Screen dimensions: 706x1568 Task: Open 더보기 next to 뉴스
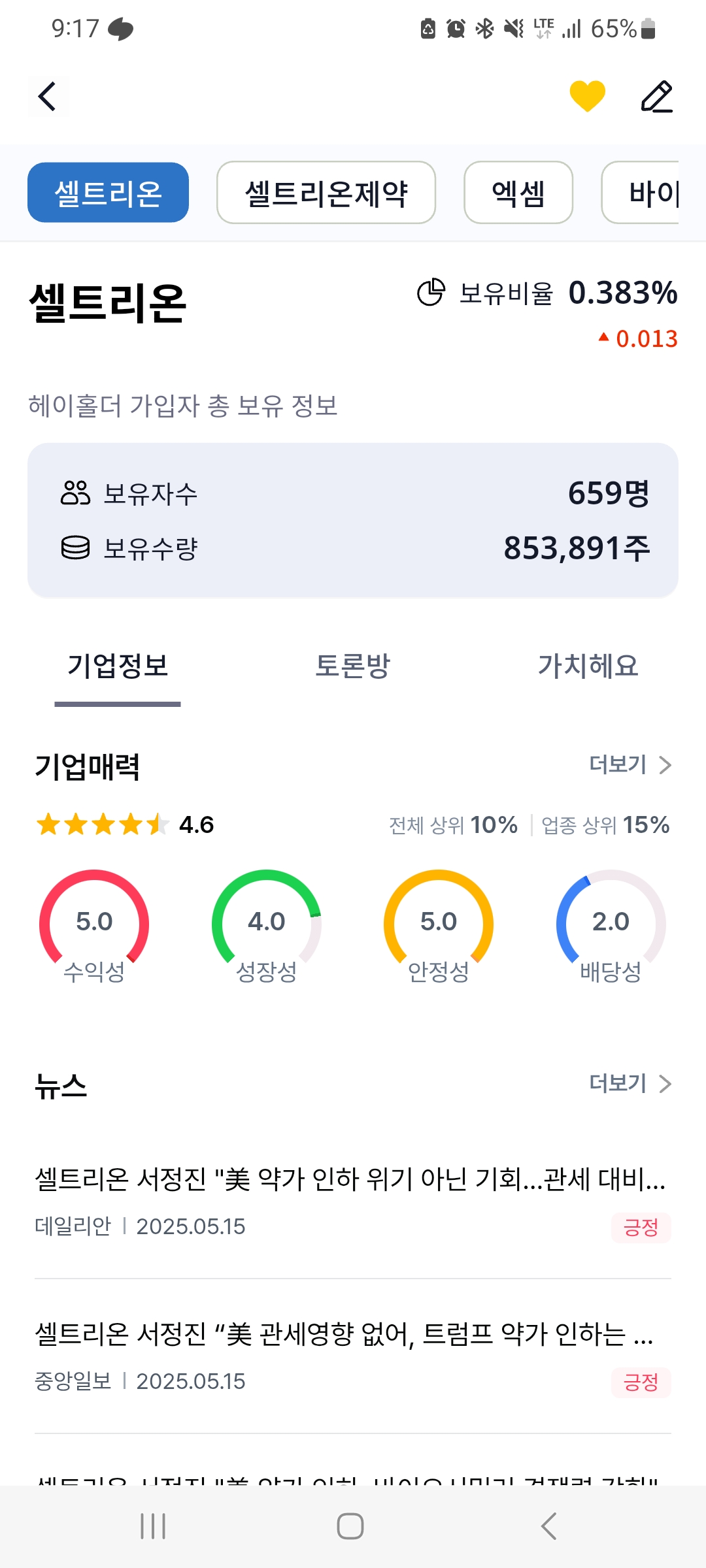[630, 1083]
